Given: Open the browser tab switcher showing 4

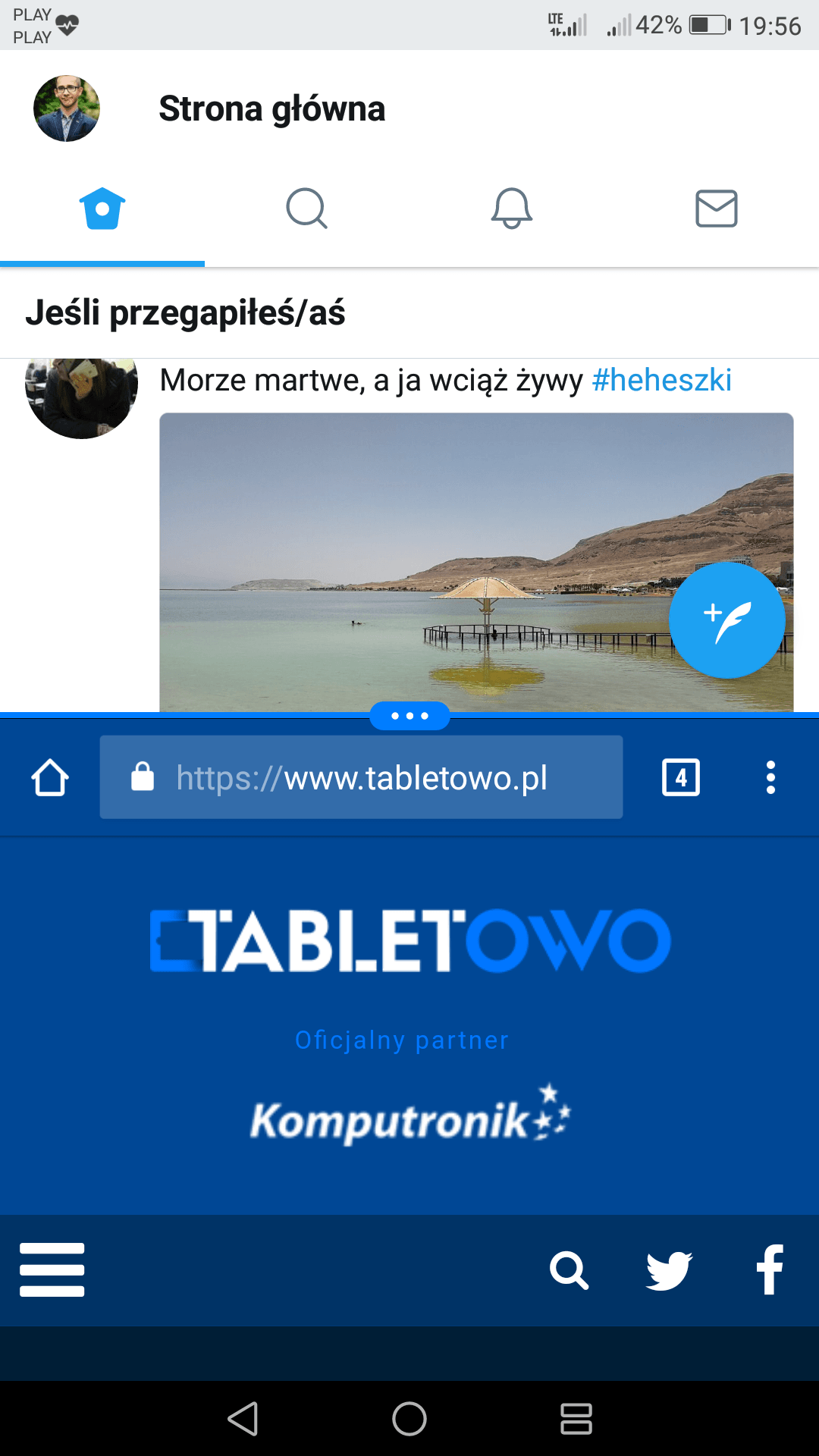Looking at the screenshot, I should [681, 777].
